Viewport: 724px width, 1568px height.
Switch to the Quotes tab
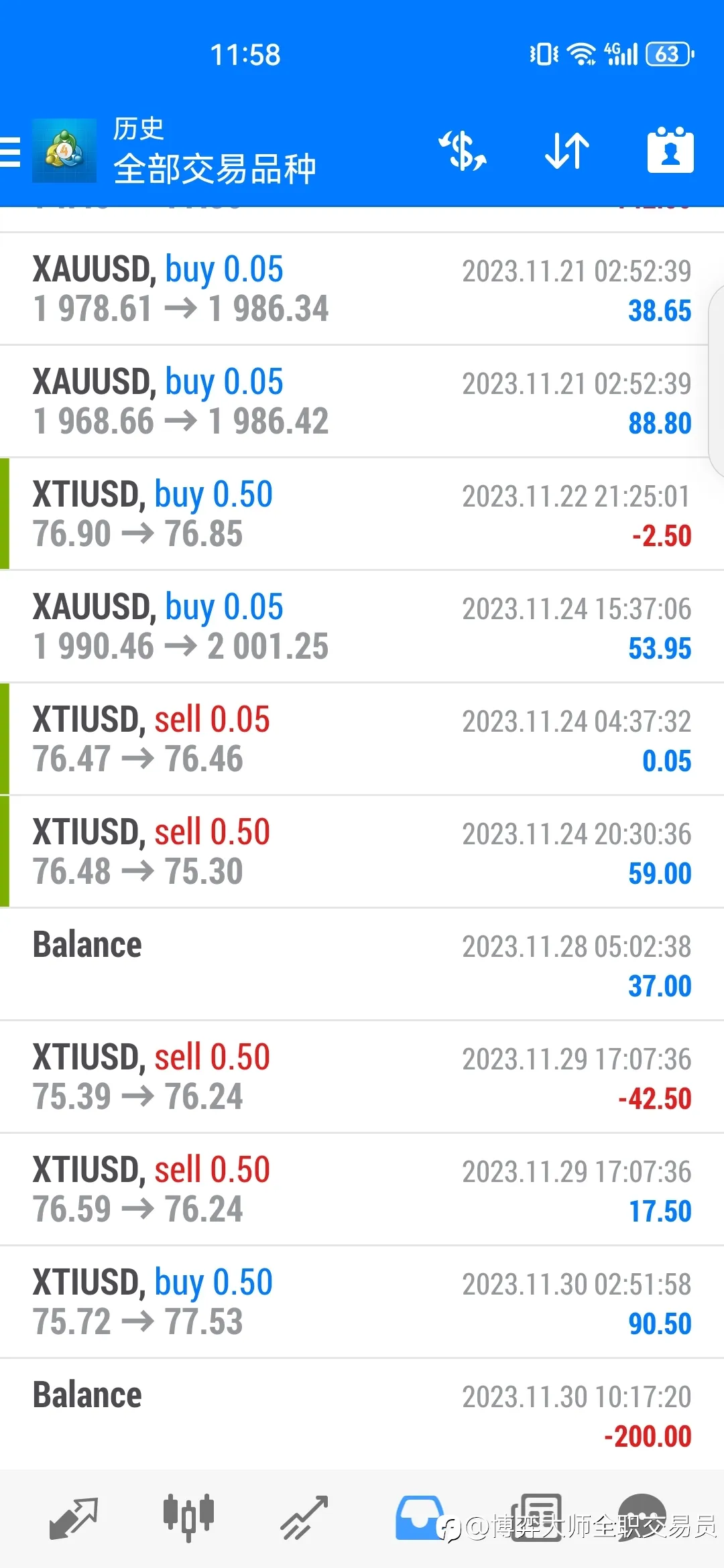click(x=74, y=1518)
